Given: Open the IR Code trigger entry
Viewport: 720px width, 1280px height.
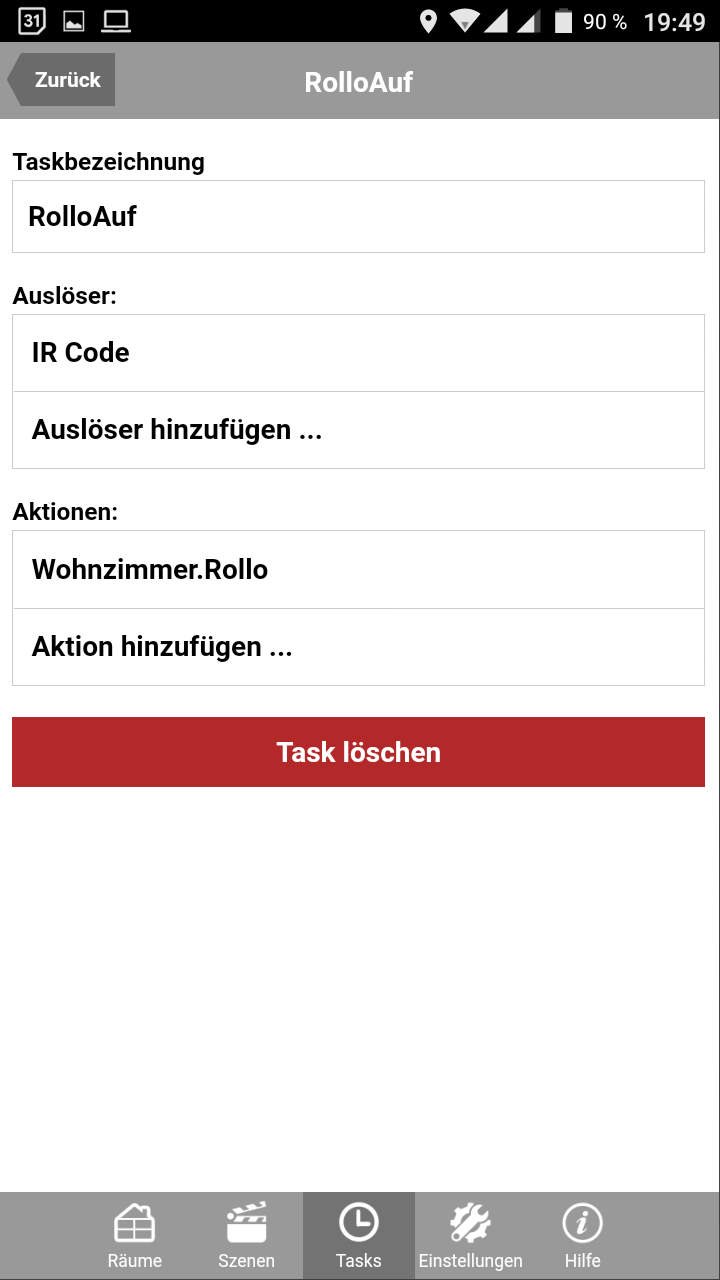Looking at the screenshot, I should click(x=358, y=352).
